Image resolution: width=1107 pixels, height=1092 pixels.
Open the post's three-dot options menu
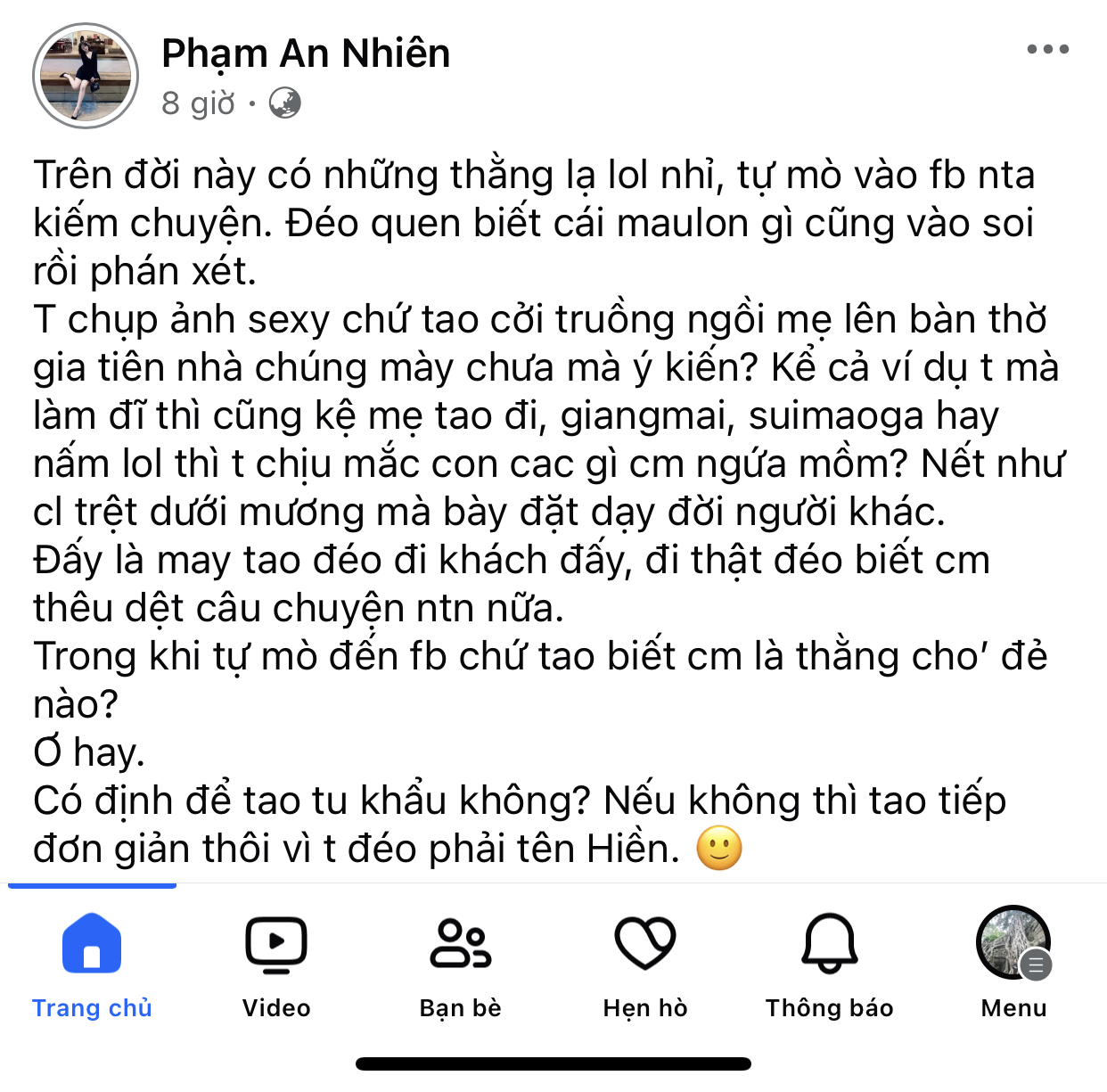click(x=1047, y=50)
